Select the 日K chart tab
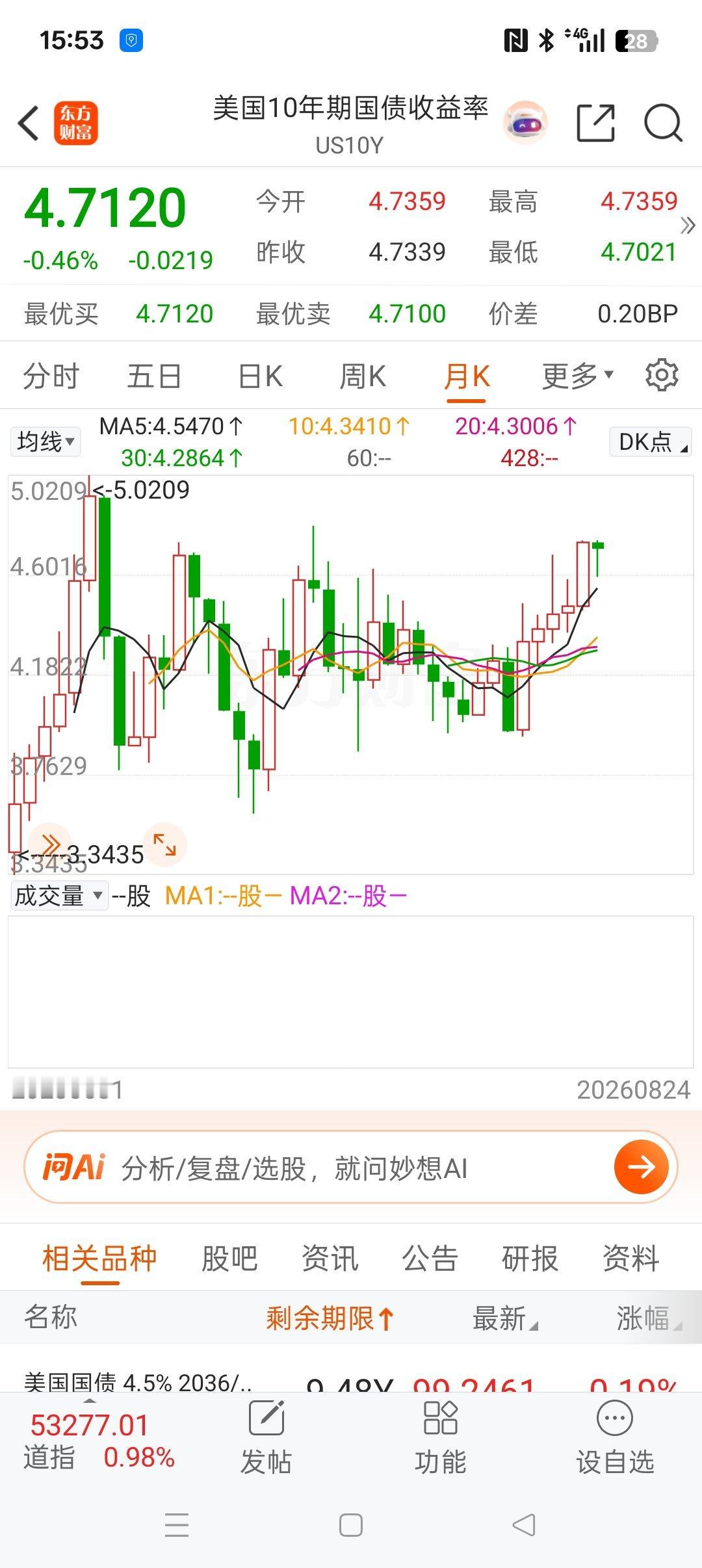This screenshot has width=702, height=1568. click(x=260, y=376)
